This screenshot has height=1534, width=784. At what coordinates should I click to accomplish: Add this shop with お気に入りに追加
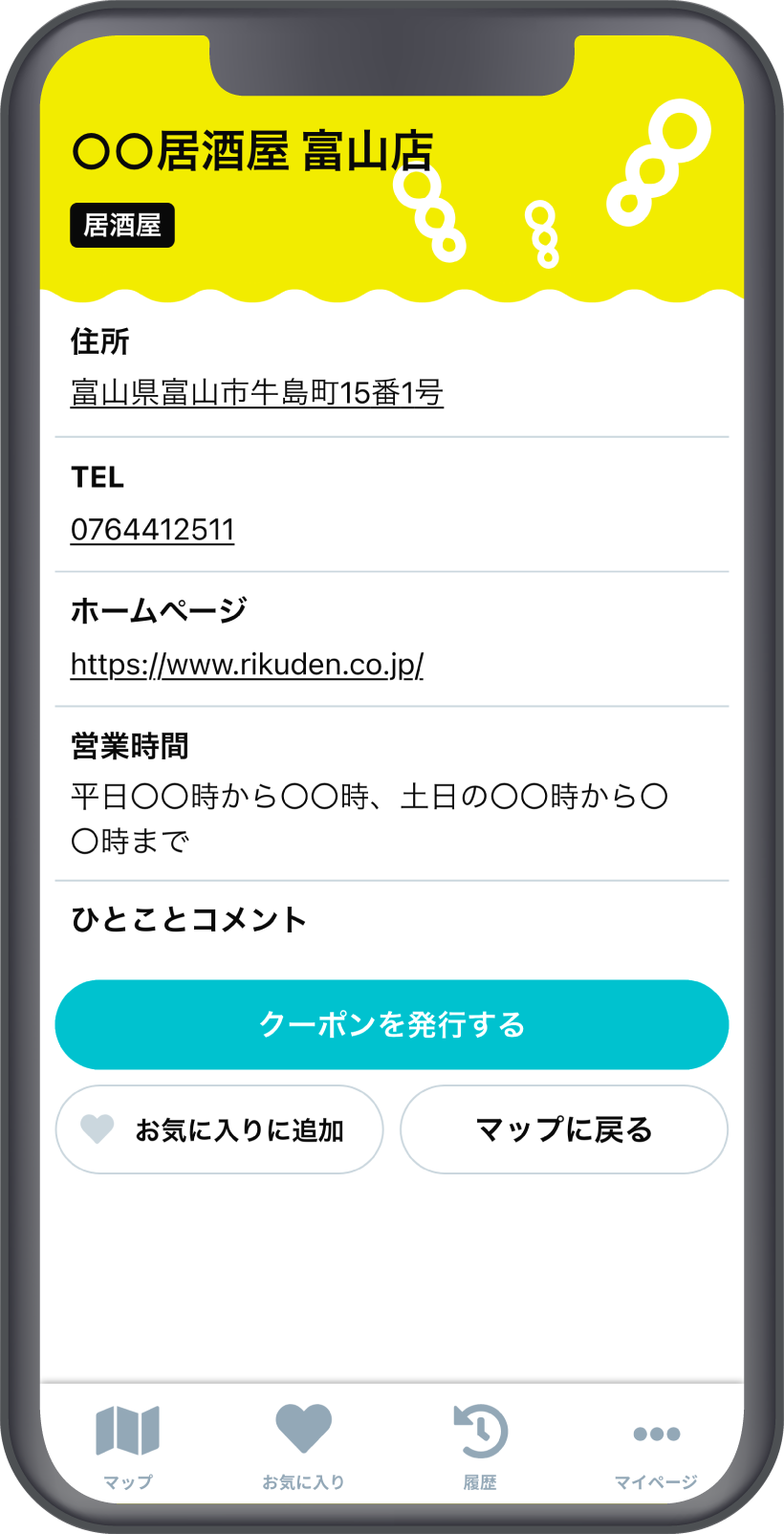click(x=219, y=1129)
